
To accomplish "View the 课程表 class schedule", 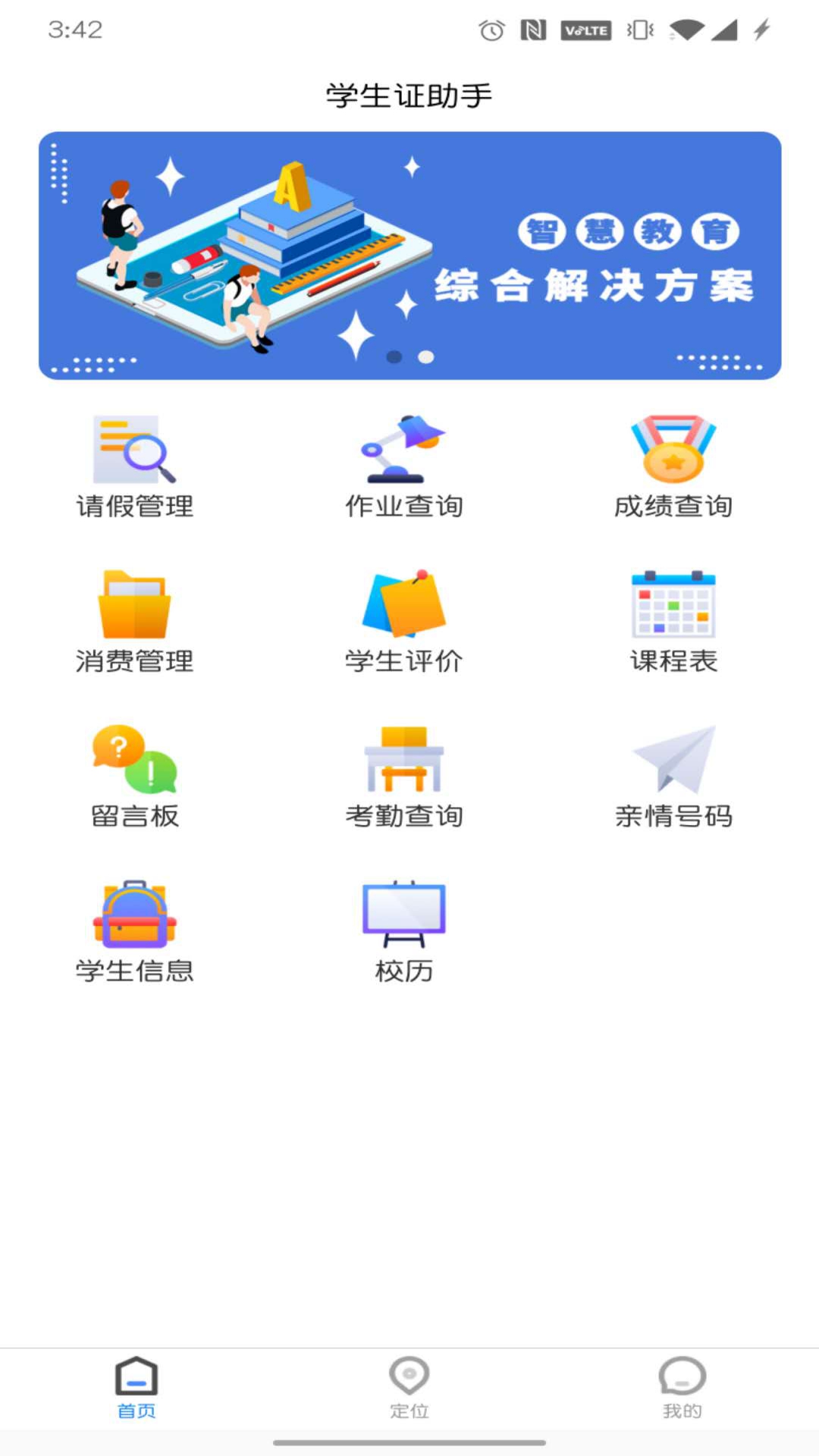I will point(673,620).
